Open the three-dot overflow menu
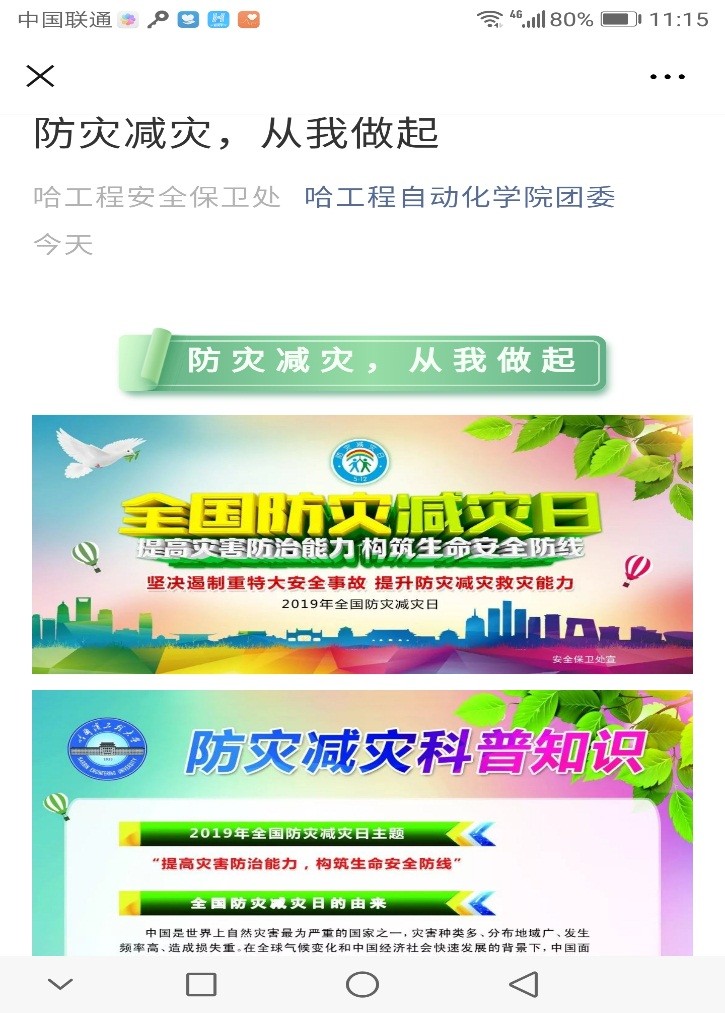Image resolution: width=725 pixels, height=1013 pixels. click(x=667, y=77)
